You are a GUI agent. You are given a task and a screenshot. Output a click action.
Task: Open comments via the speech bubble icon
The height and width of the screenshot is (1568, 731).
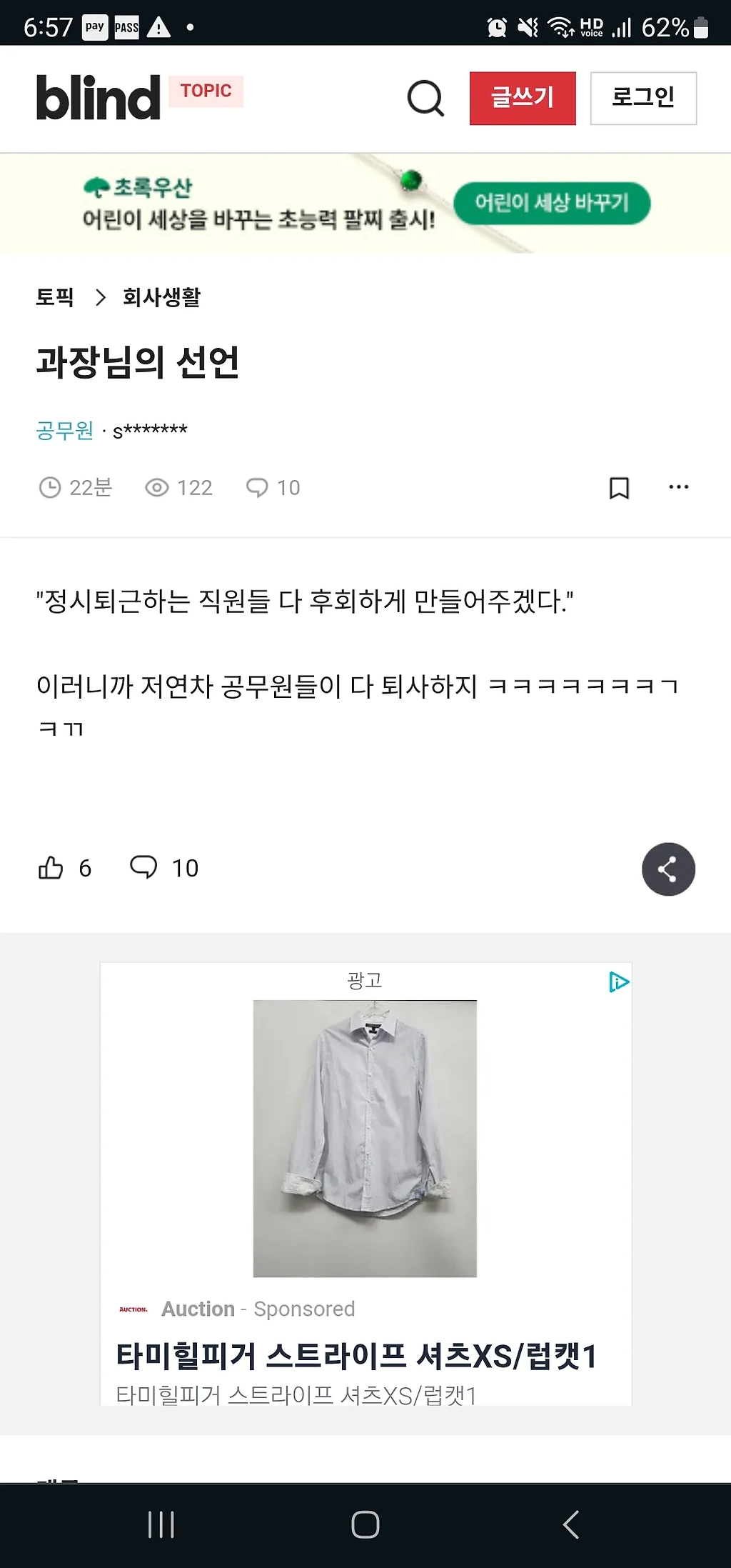pyautogui.click(x=145, y=867)
